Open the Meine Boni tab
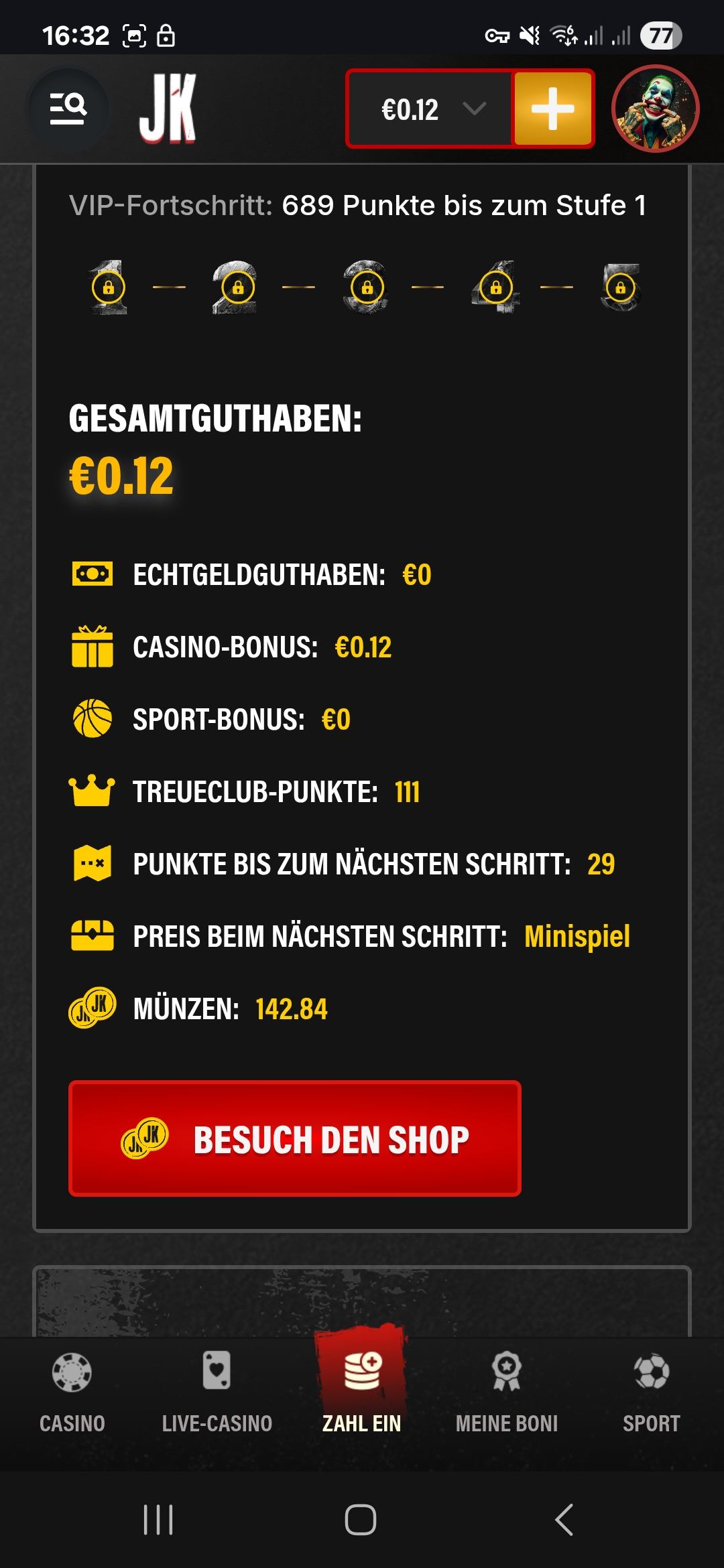Screen dimensions: 724x1568 pyautogui.click(x=507, y=1392)
